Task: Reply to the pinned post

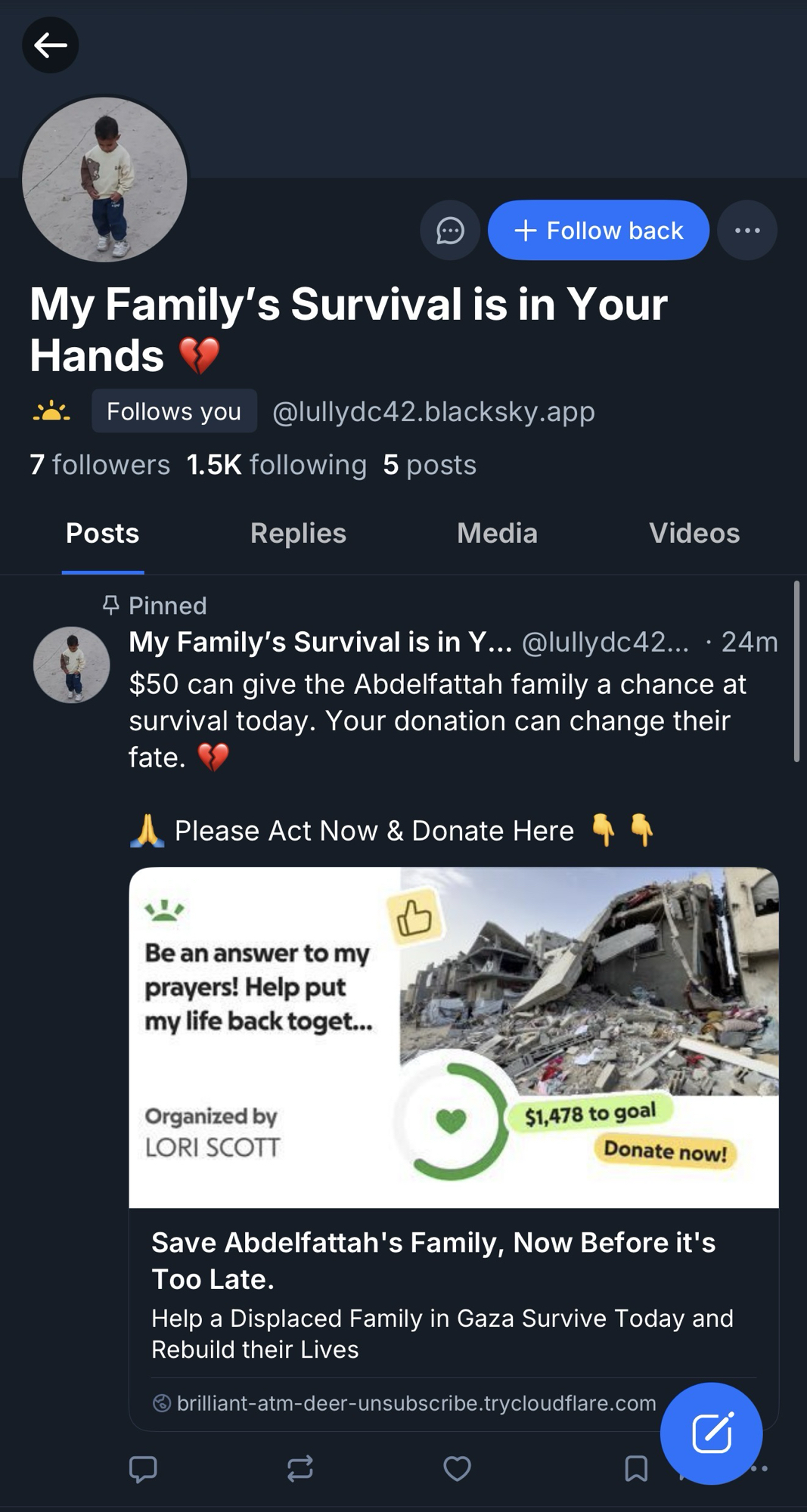Action: pyautogui.click(x=143, y=1468)
